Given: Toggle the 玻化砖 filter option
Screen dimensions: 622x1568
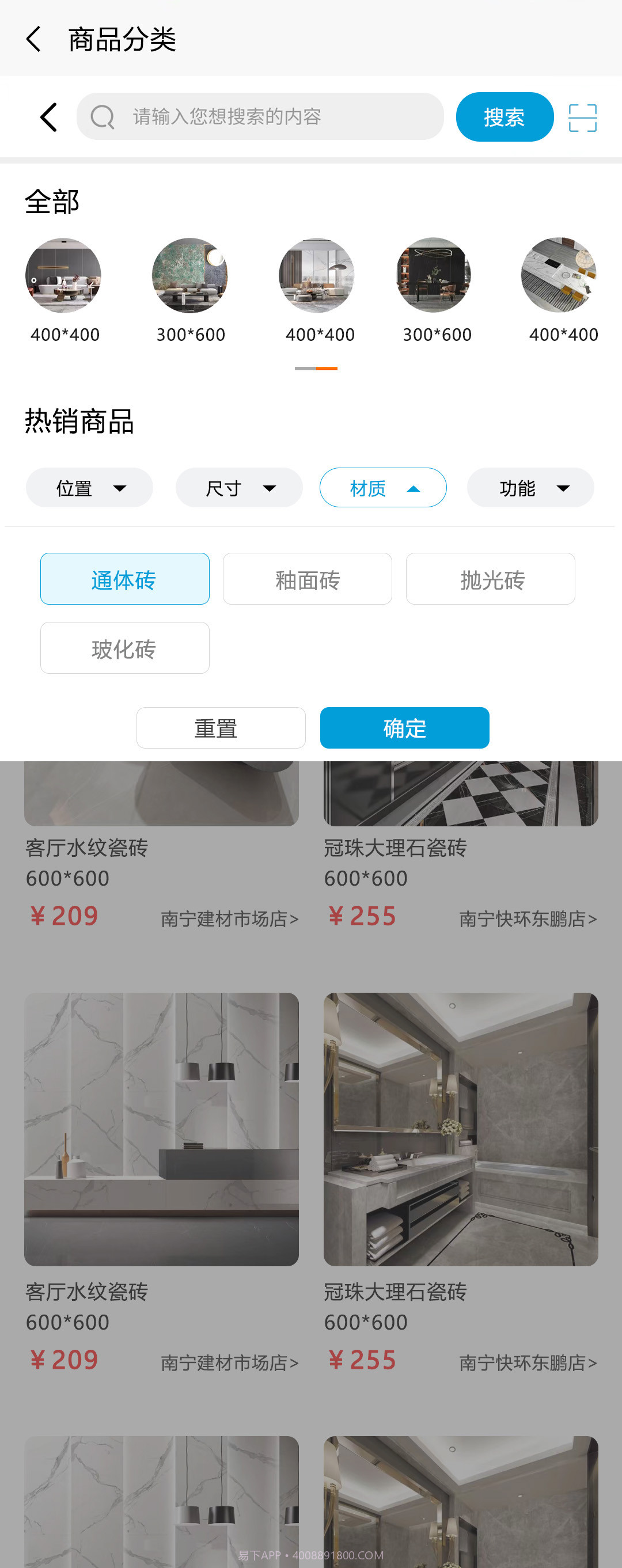Looking at the screenshot, I should 124,648.
